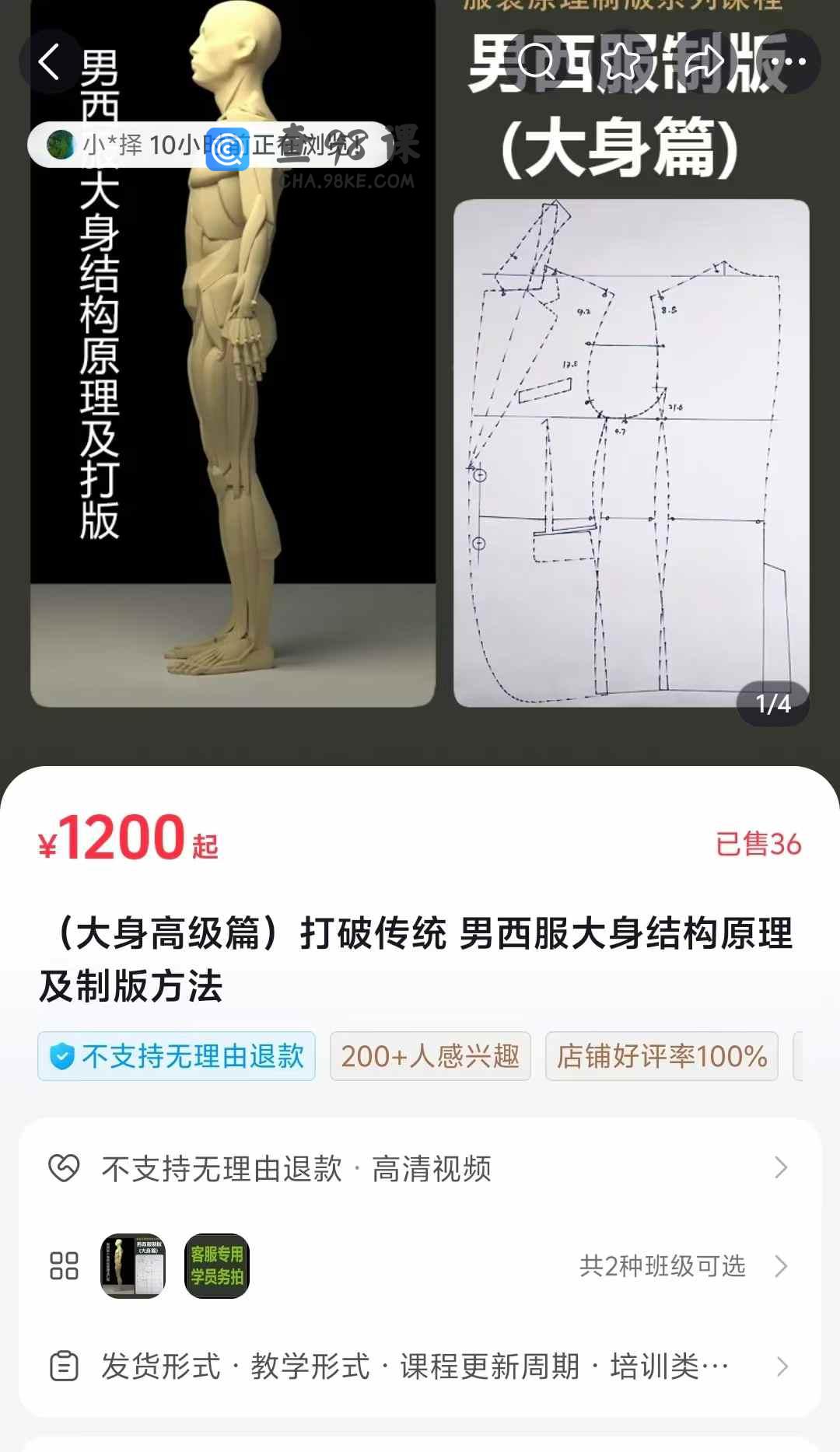Screen dimensions: 840x1452
Task: Select the 客服专用学员务拍 class option
Action: [x=217, y=1265]
